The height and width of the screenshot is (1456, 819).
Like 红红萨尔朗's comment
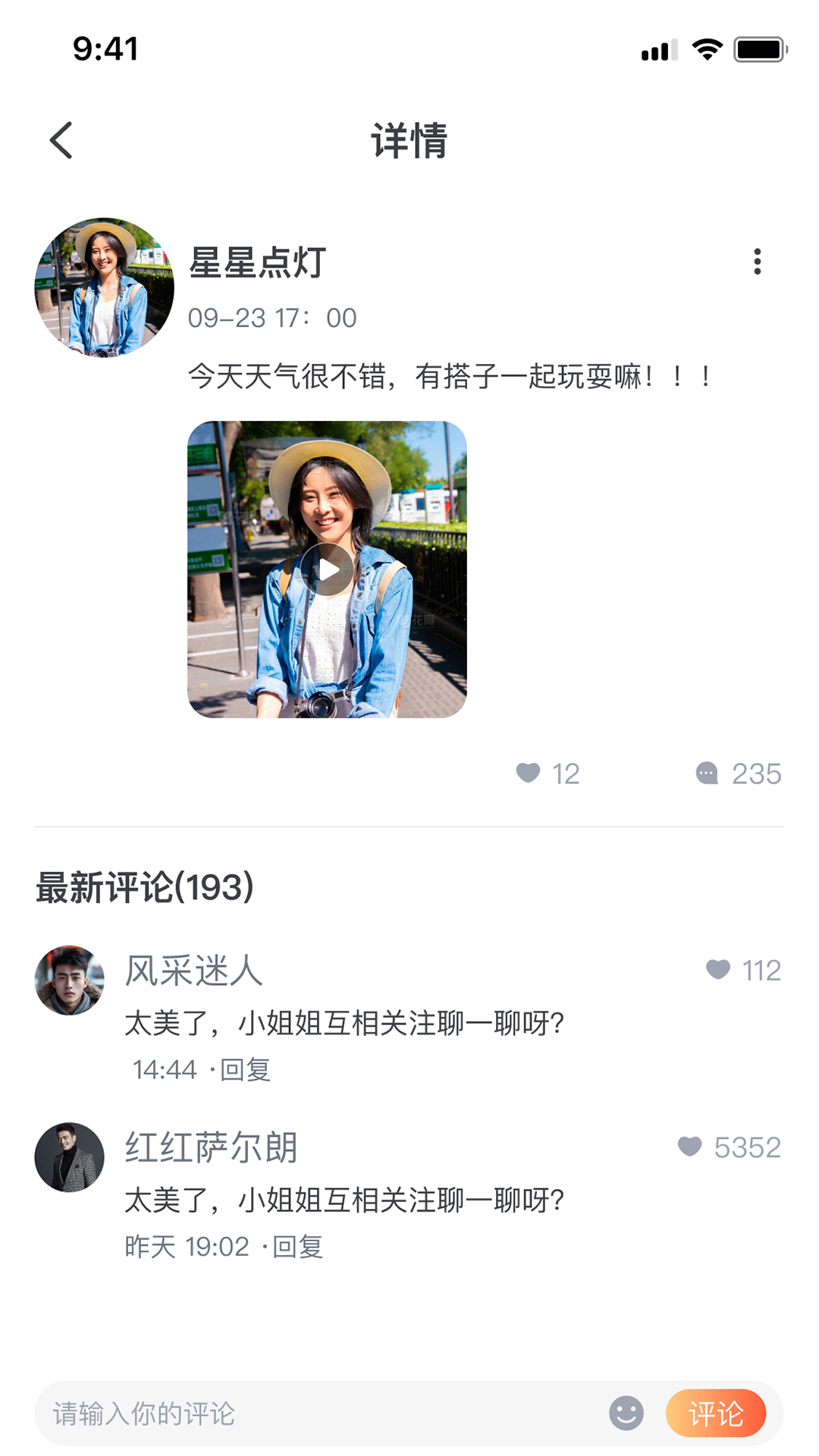690,1147
